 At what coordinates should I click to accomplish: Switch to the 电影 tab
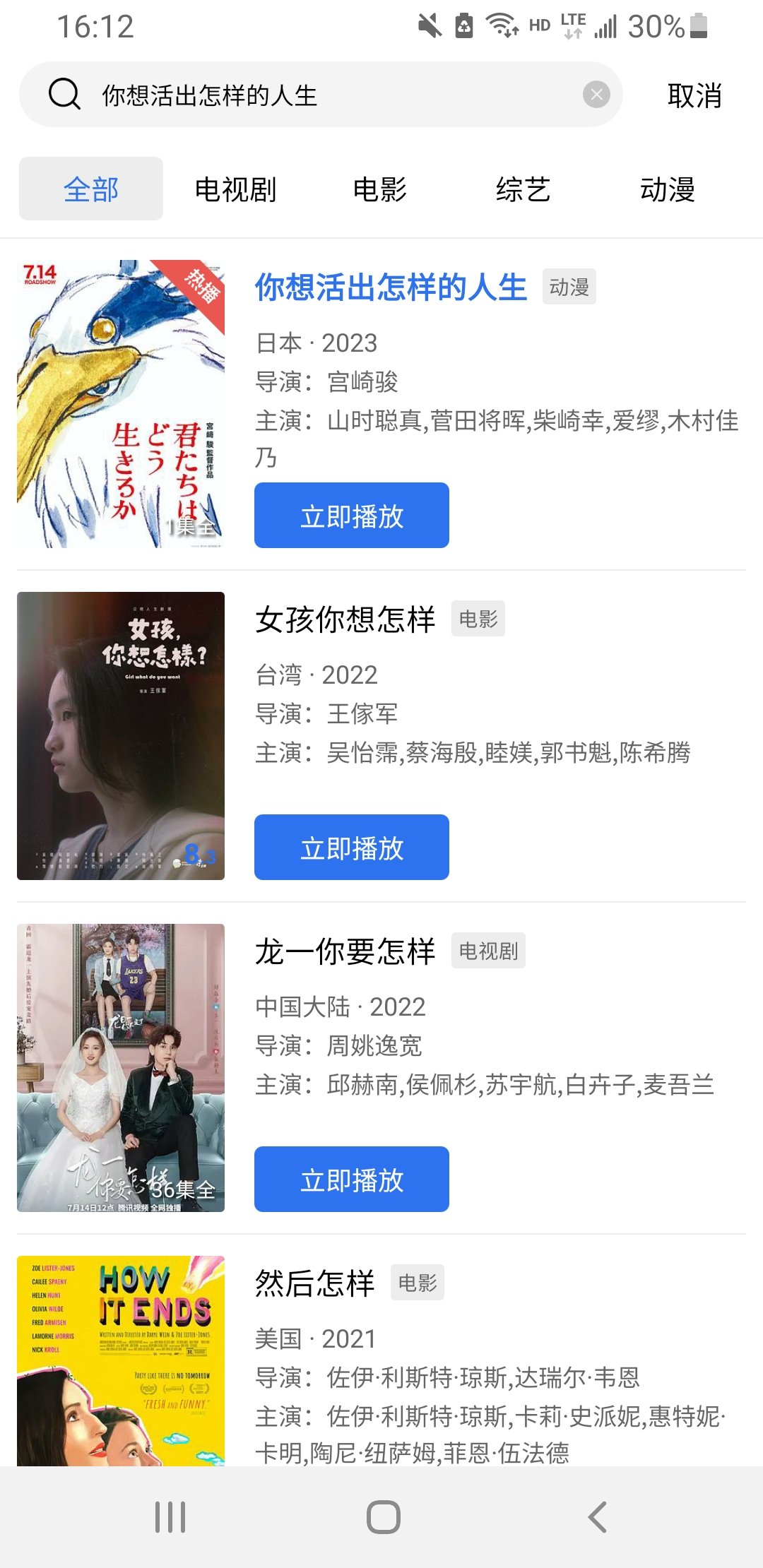[x=379, y=189]
